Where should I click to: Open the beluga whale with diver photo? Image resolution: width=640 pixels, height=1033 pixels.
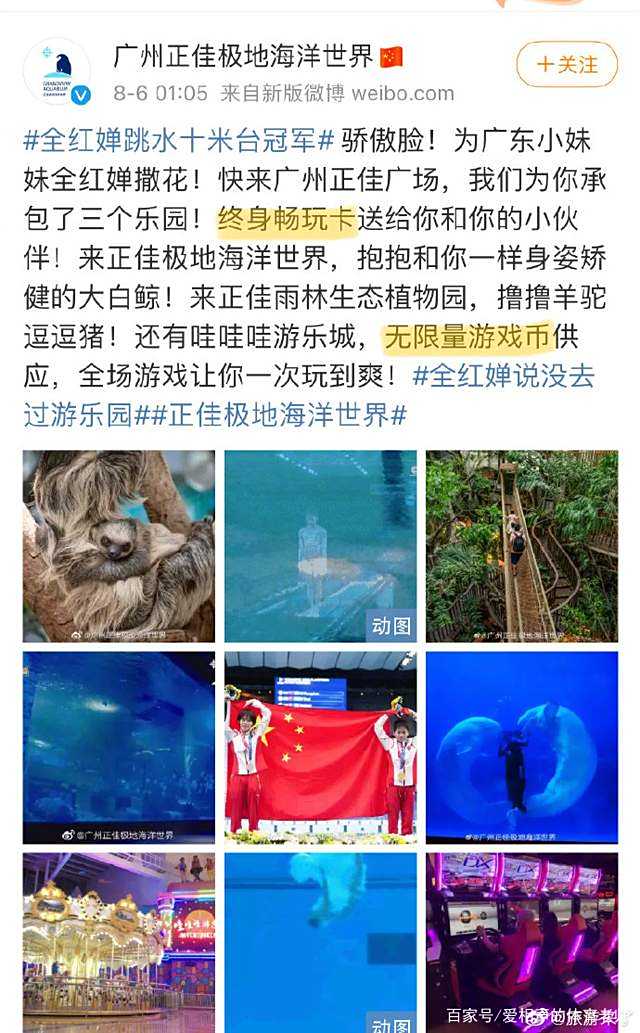pos(522,747)
